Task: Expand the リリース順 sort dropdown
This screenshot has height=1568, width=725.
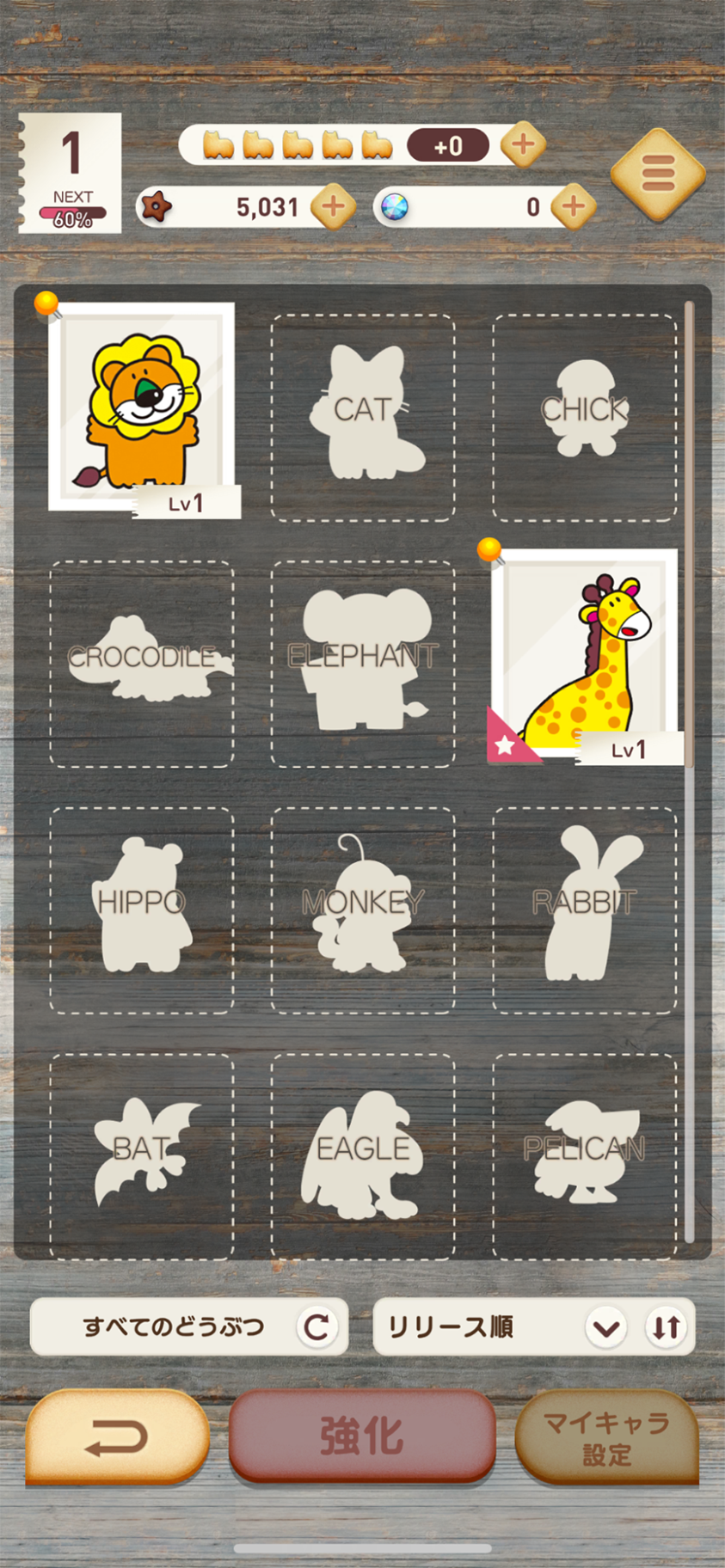Action: coord(605,1327)
